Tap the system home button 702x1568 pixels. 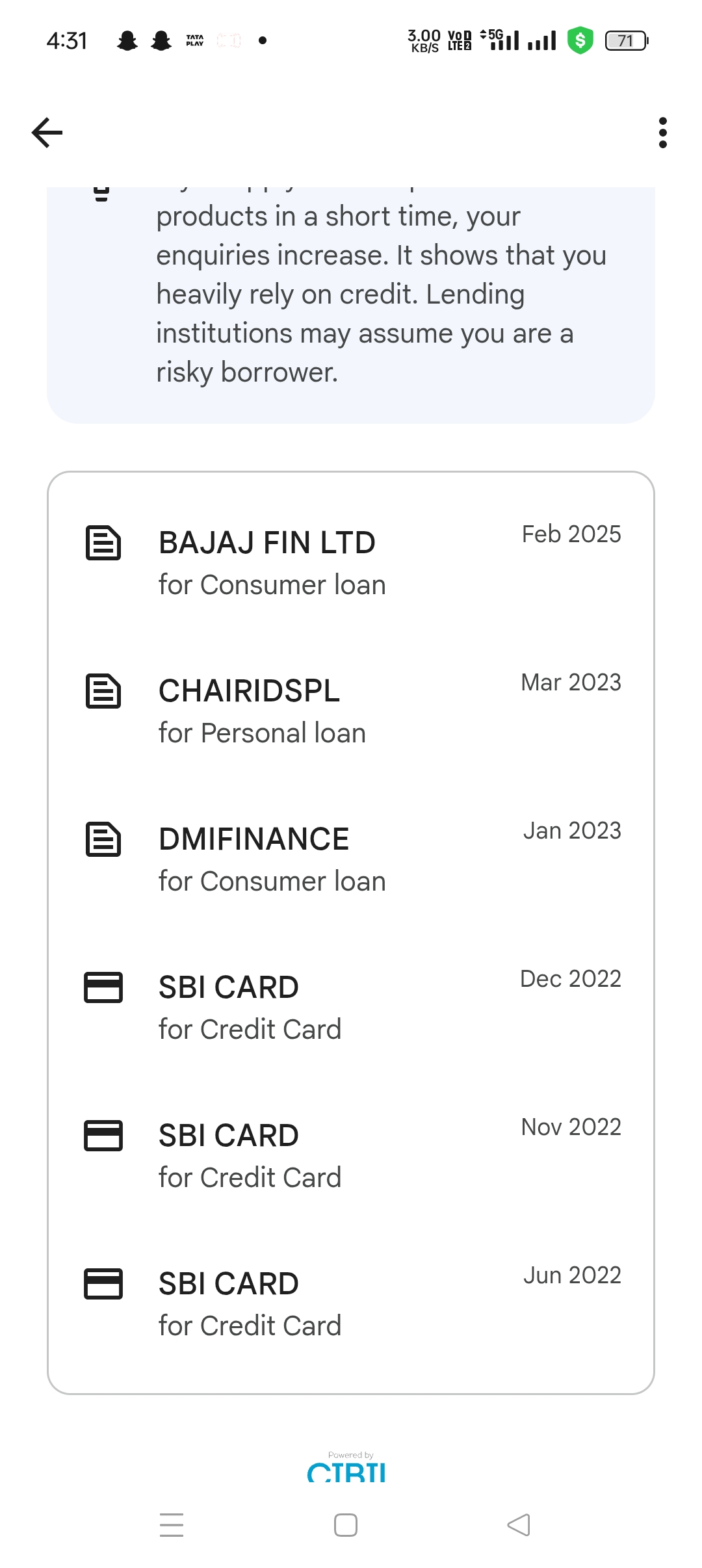point(346,1525)
